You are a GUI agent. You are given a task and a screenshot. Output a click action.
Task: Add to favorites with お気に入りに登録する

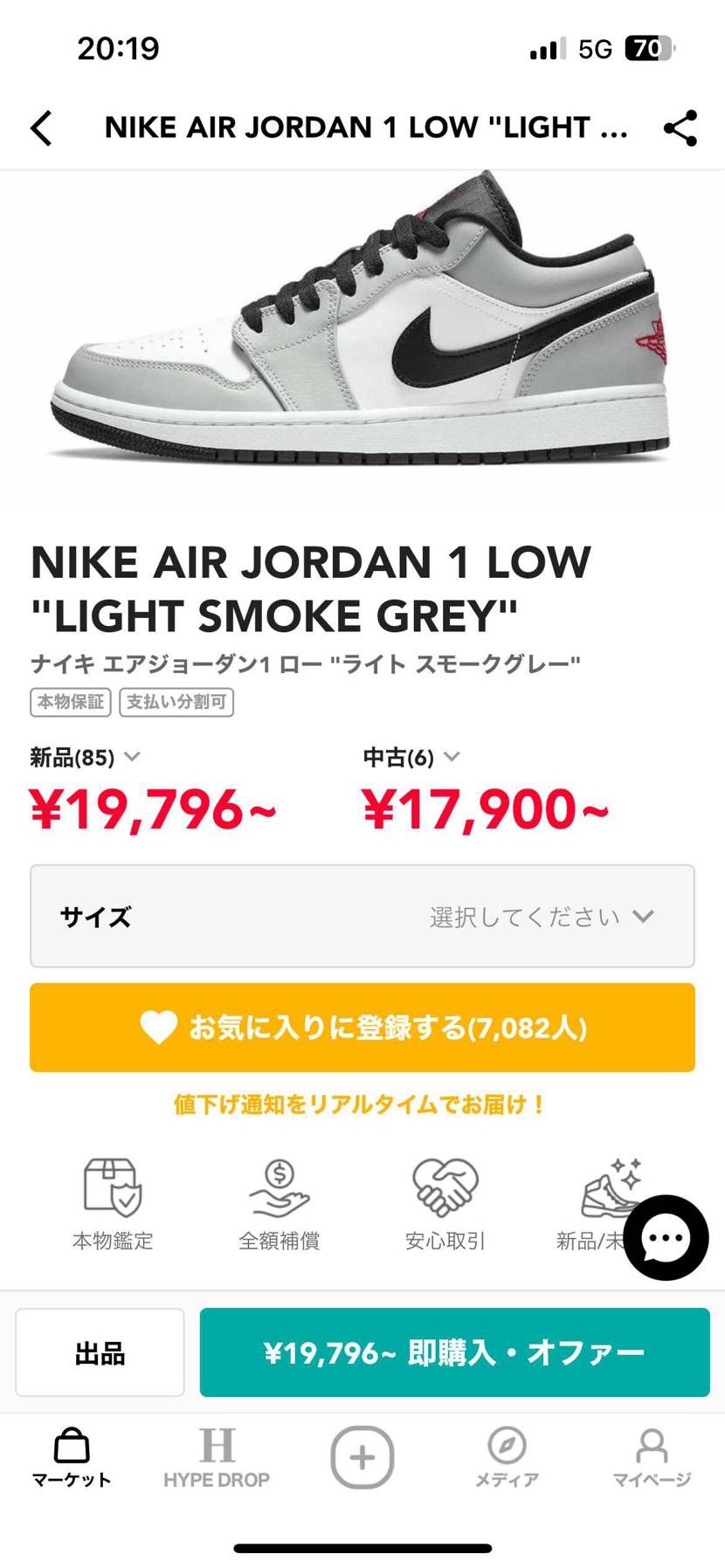tap(362, 1027)
